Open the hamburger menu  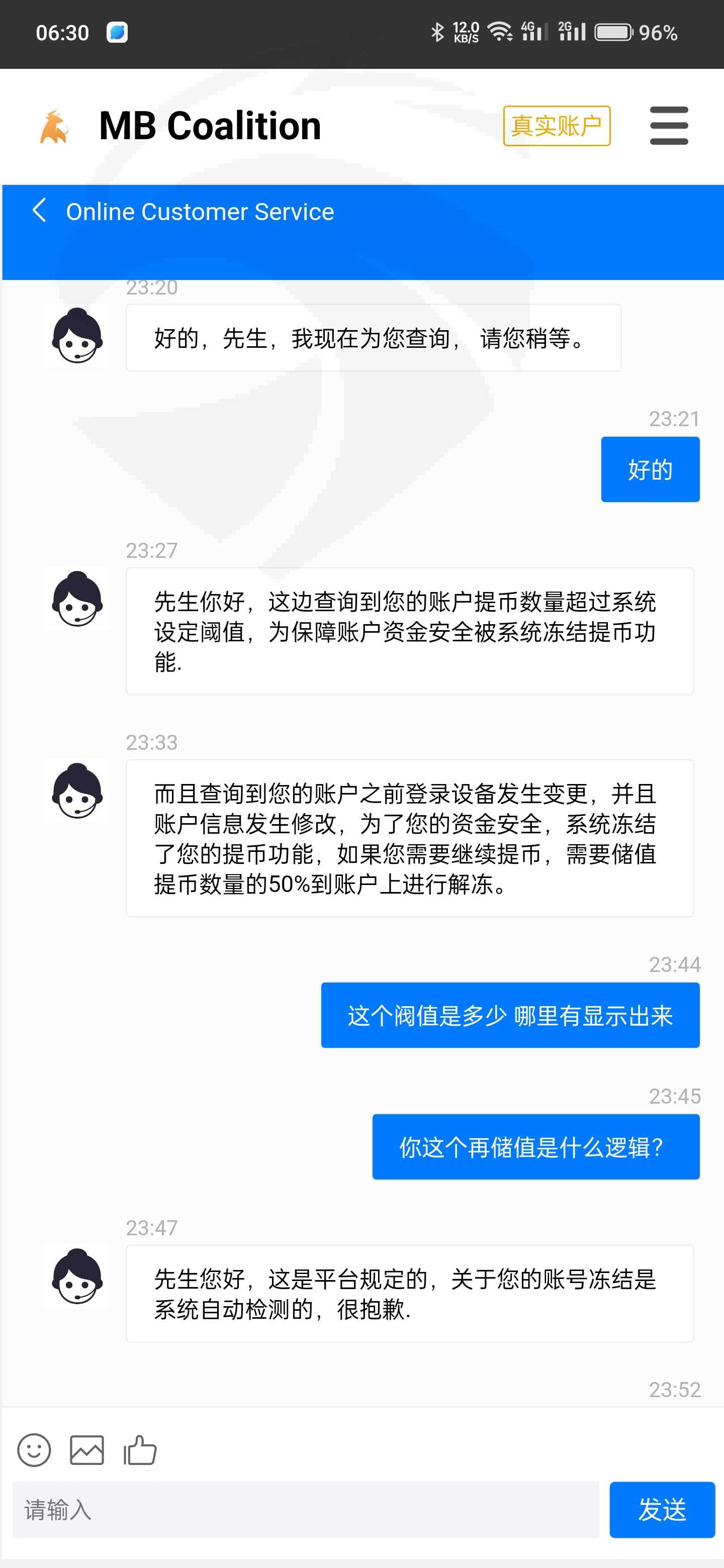coord(669,126)
